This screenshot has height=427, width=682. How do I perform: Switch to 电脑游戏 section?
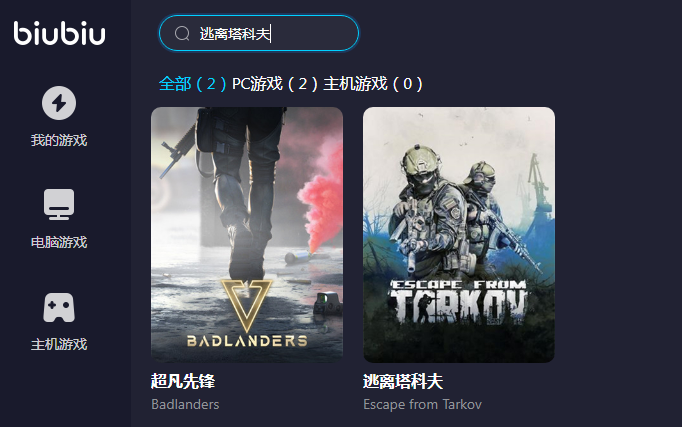coord(59,219)
